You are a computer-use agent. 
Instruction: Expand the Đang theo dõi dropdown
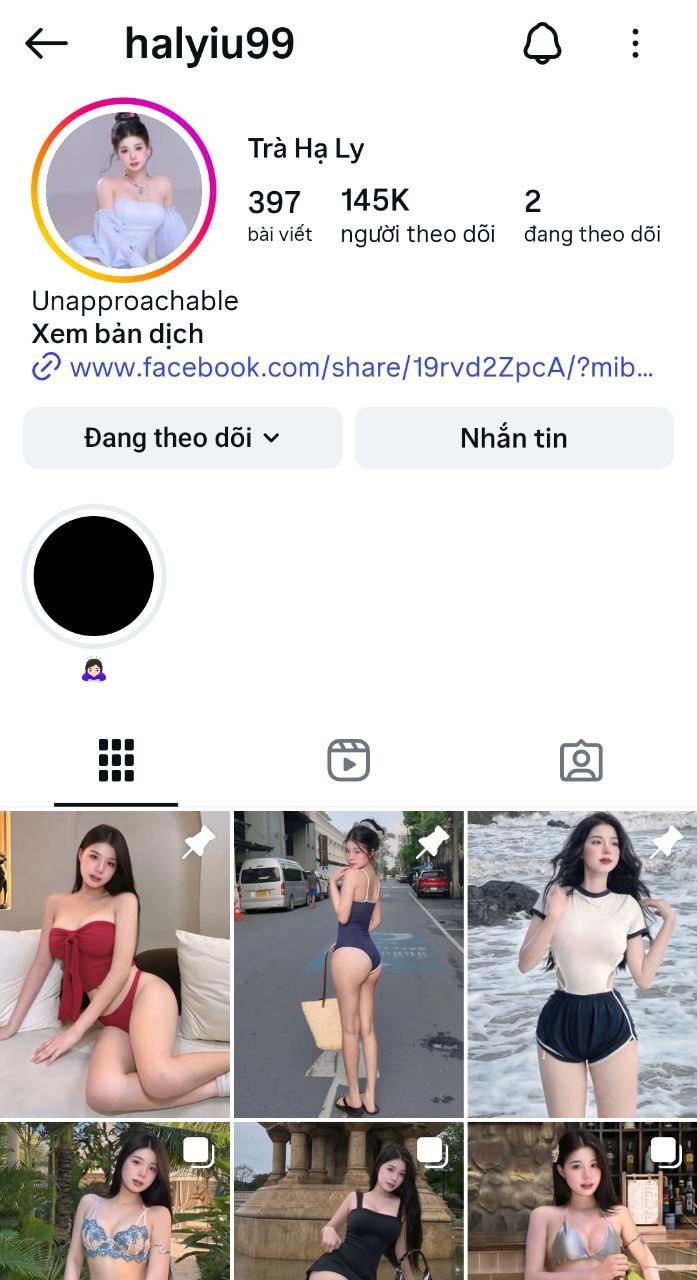click(x=182, y=438)
